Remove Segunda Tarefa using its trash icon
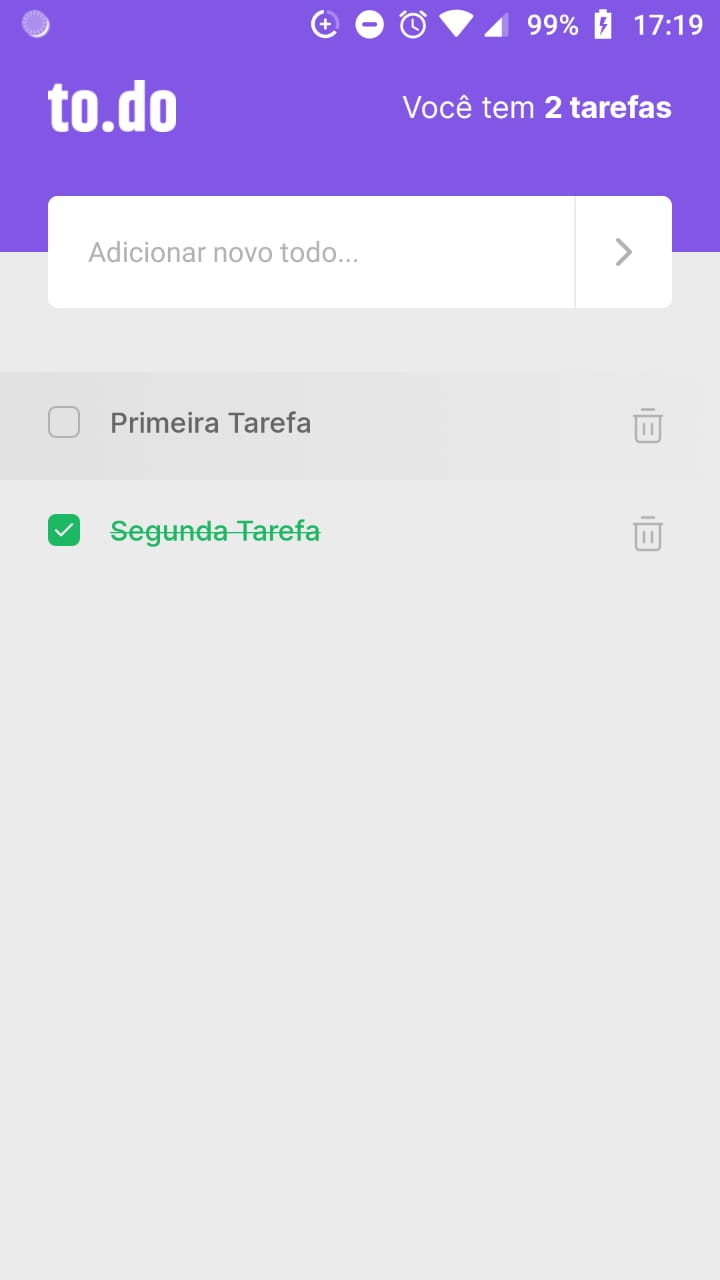720x1280 pixels. (x=647, y=533)
